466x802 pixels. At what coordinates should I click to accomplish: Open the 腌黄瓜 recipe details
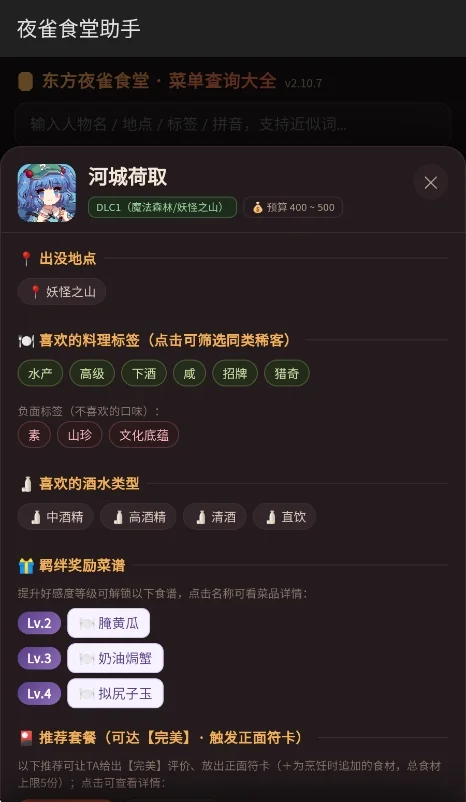tap(108, 623)
